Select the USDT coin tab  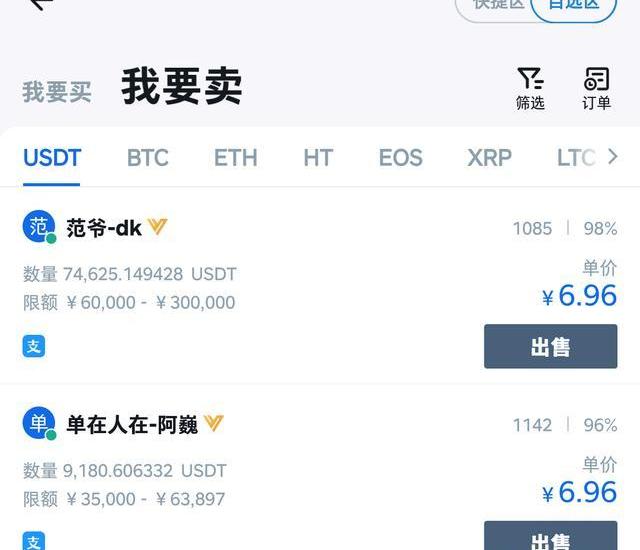click(x=52, y=157)
